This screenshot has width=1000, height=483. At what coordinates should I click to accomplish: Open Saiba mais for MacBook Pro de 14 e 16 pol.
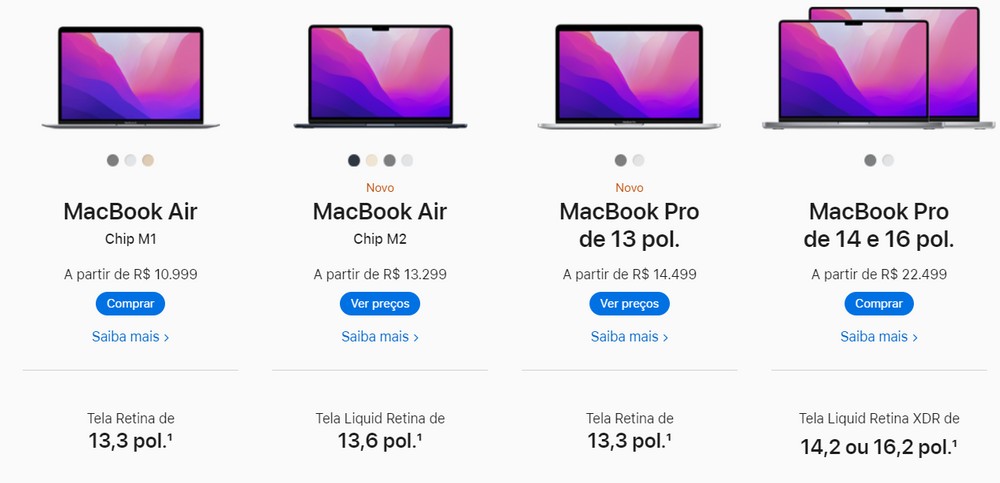[x=879, y=337]
